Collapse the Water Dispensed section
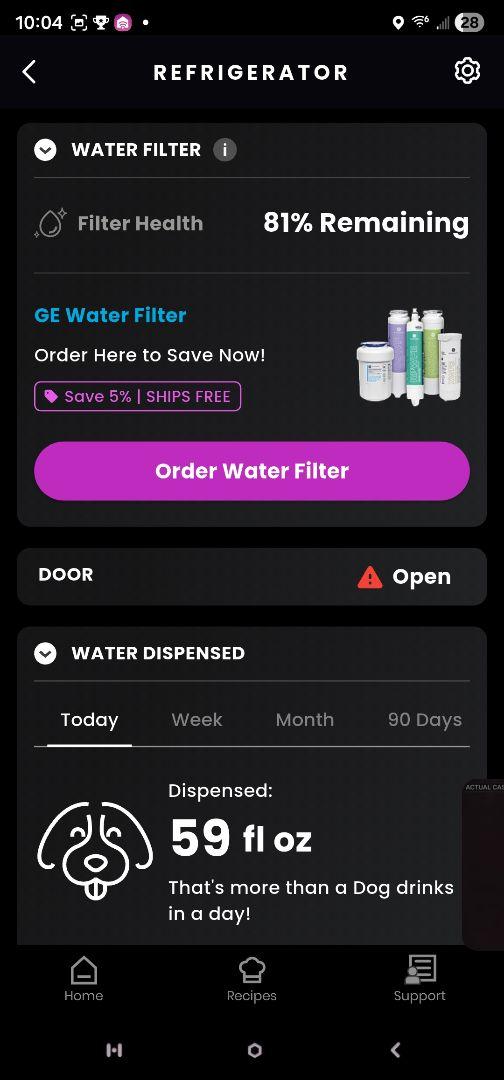This screenshot has width=504, height=1080. (x=45, y=653)
